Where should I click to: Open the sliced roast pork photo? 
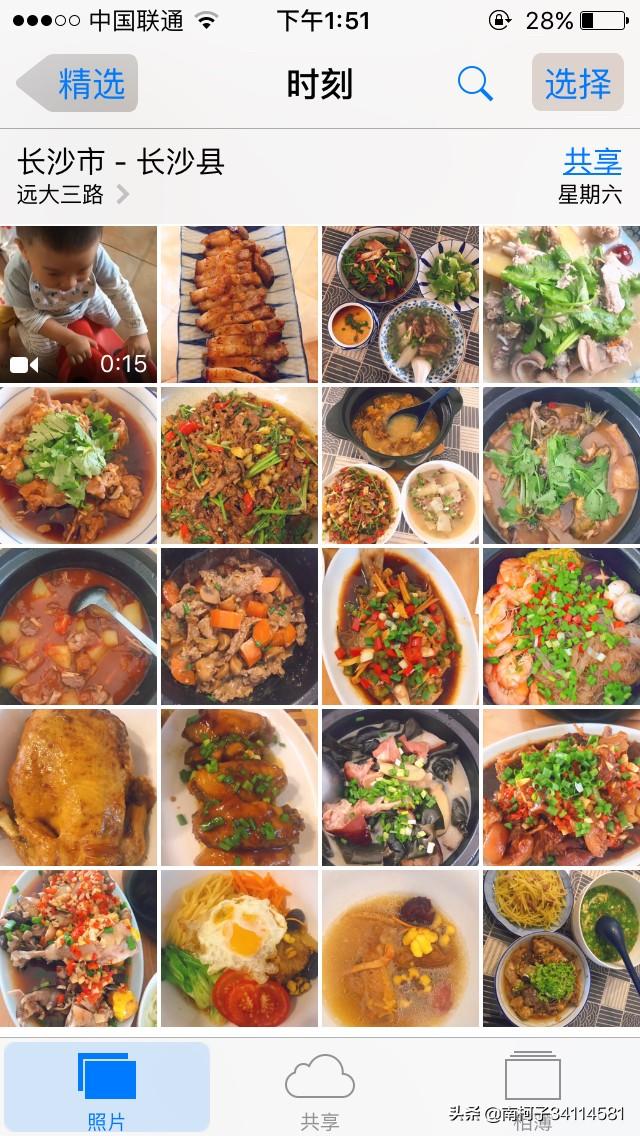tap(240, 304)
